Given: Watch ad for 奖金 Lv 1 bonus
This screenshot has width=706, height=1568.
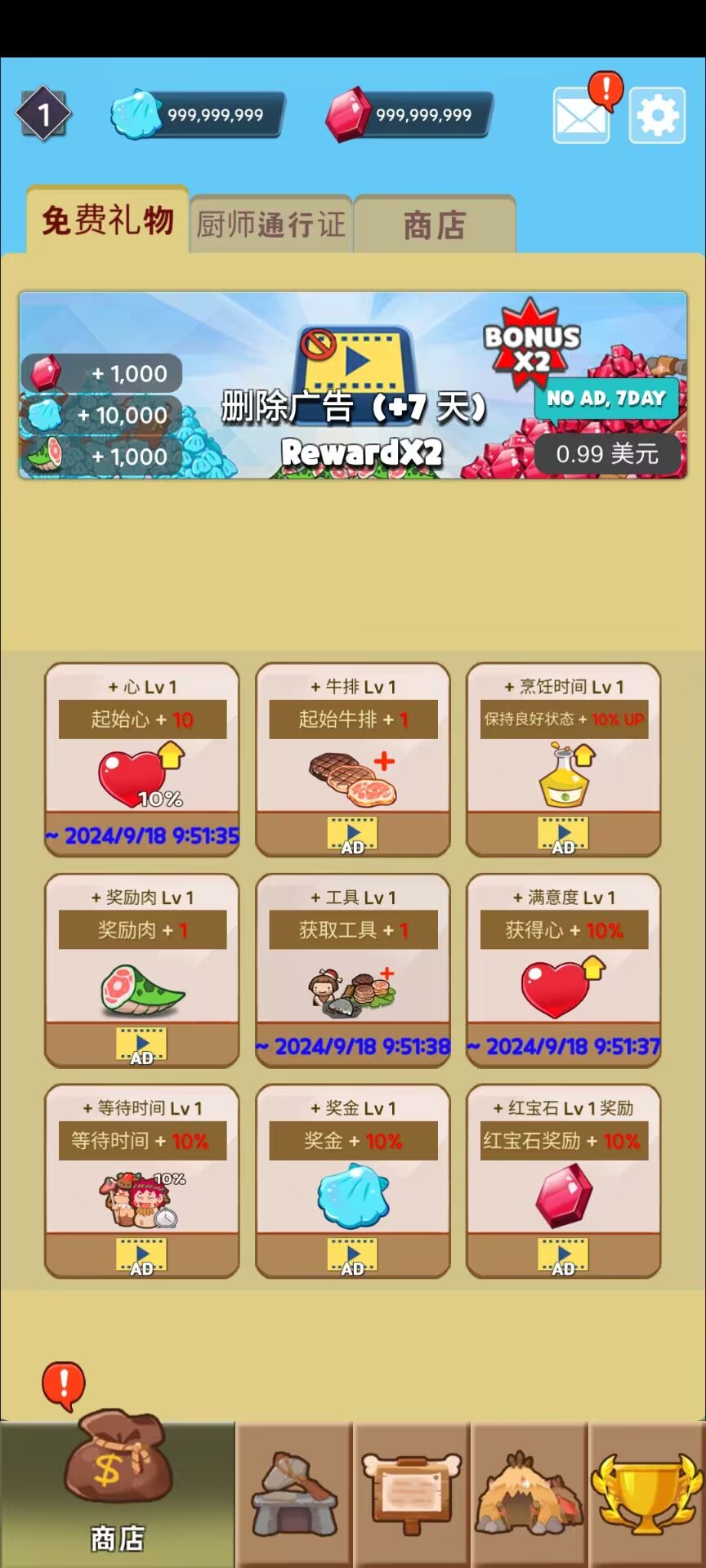Looking at the screenshot, I should pos(352,1256).
